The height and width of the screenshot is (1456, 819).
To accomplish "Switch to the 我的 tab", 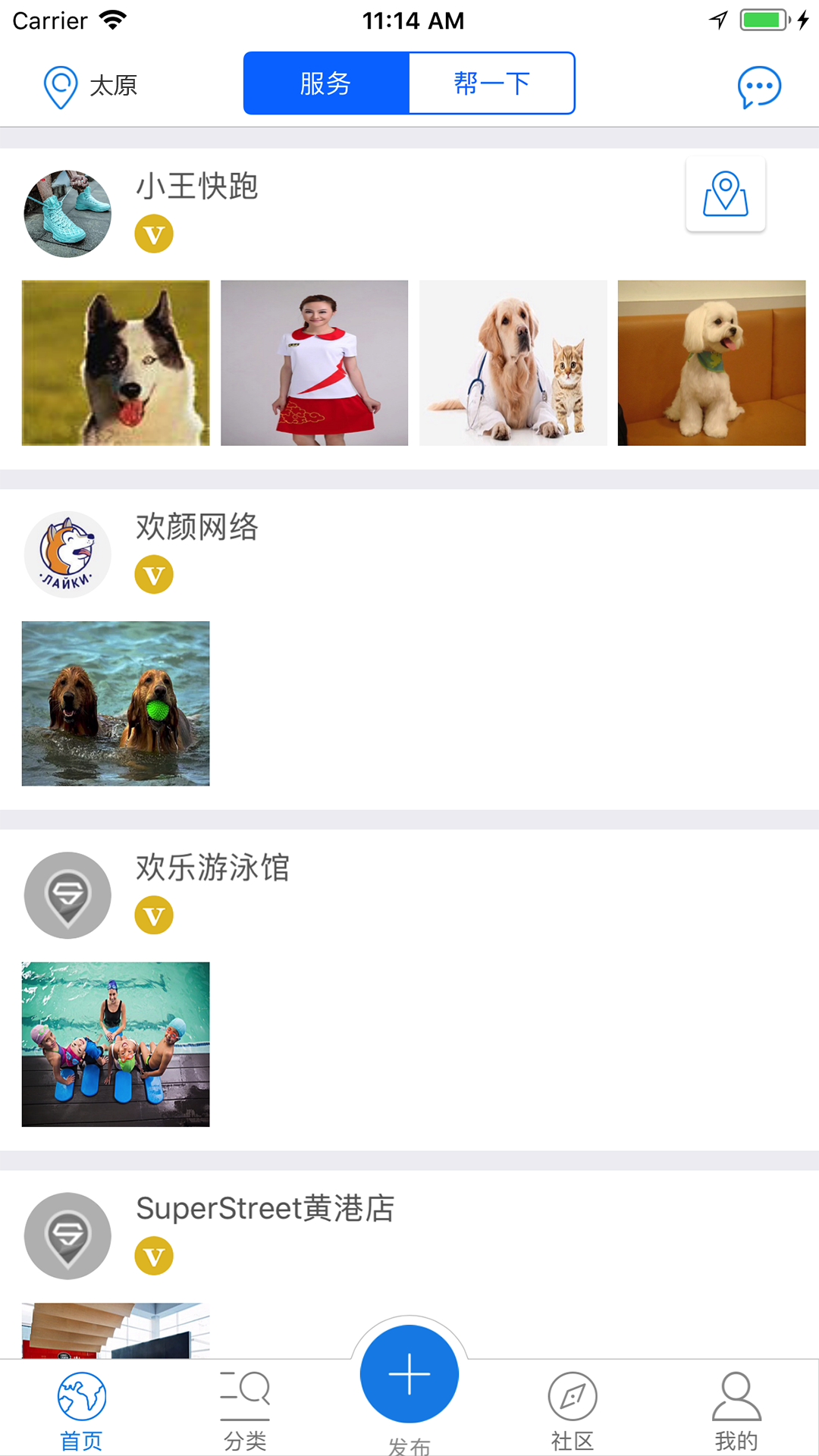I will pyautogui.click(x=736, y=1410).
